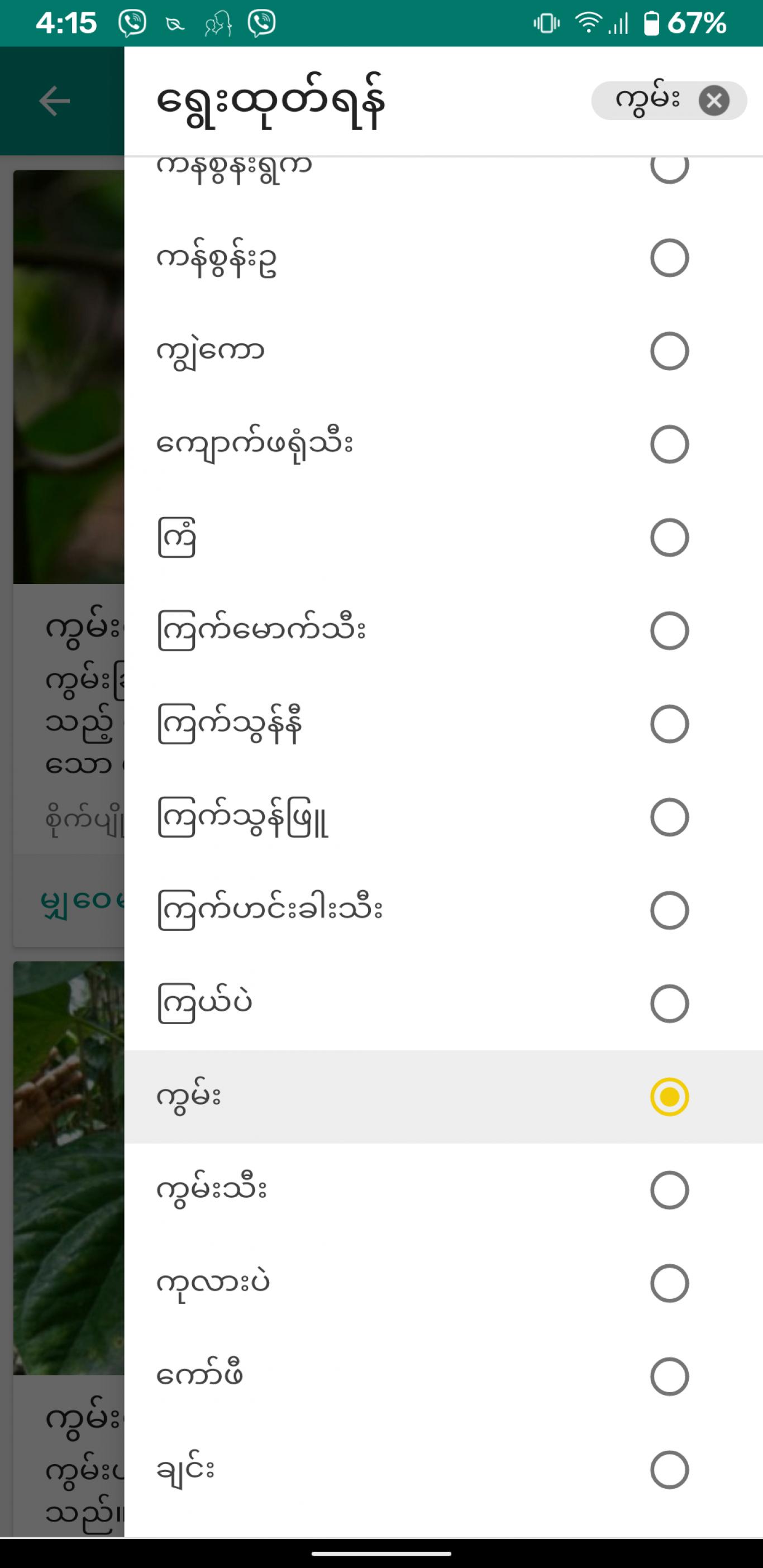The width and height of the screenshot is (763, 1568).
Task: Select ကြက်မောက်သီး in the filter list
Action: click(444, 630)
